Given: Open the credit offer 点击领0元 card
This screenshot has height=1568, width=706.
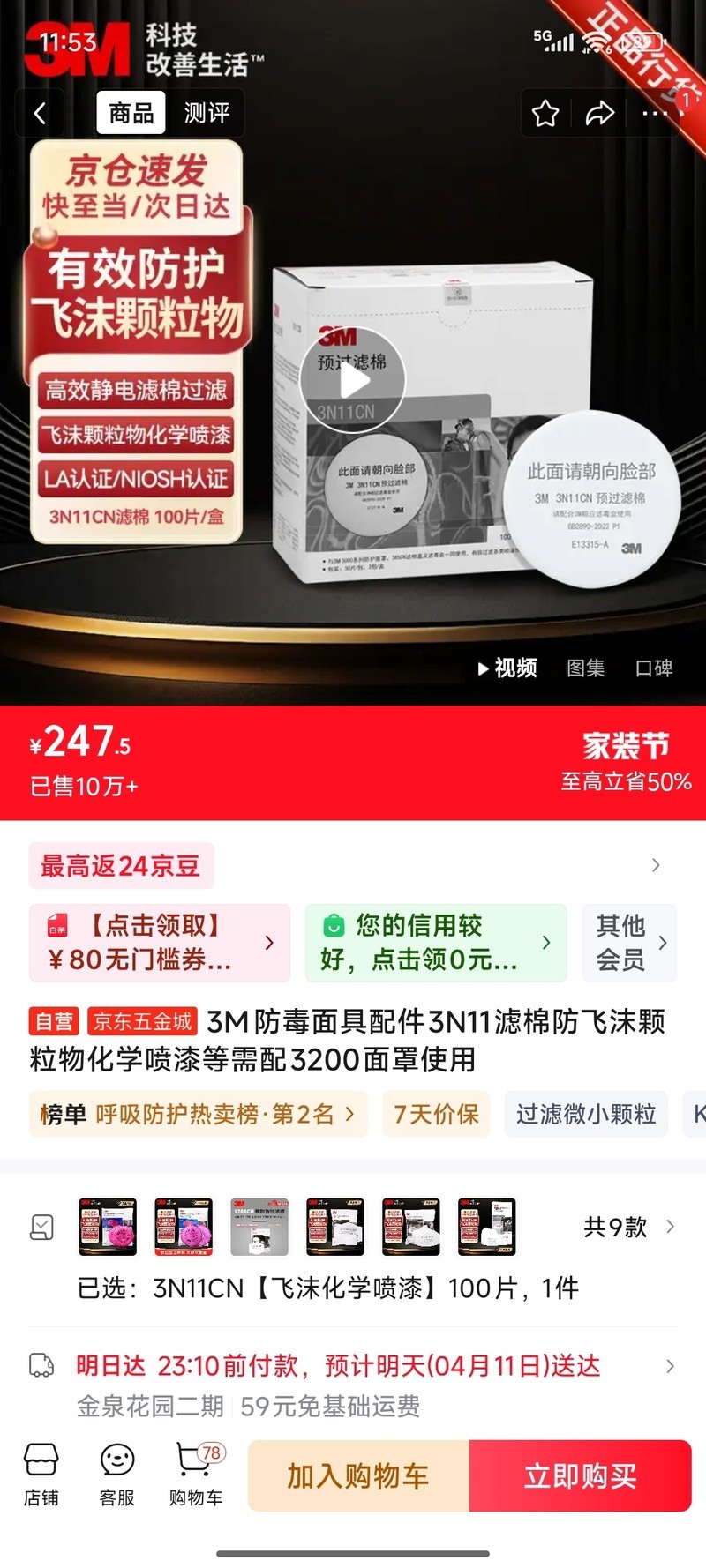Looking at the screenshot, I should coord(436,943).
